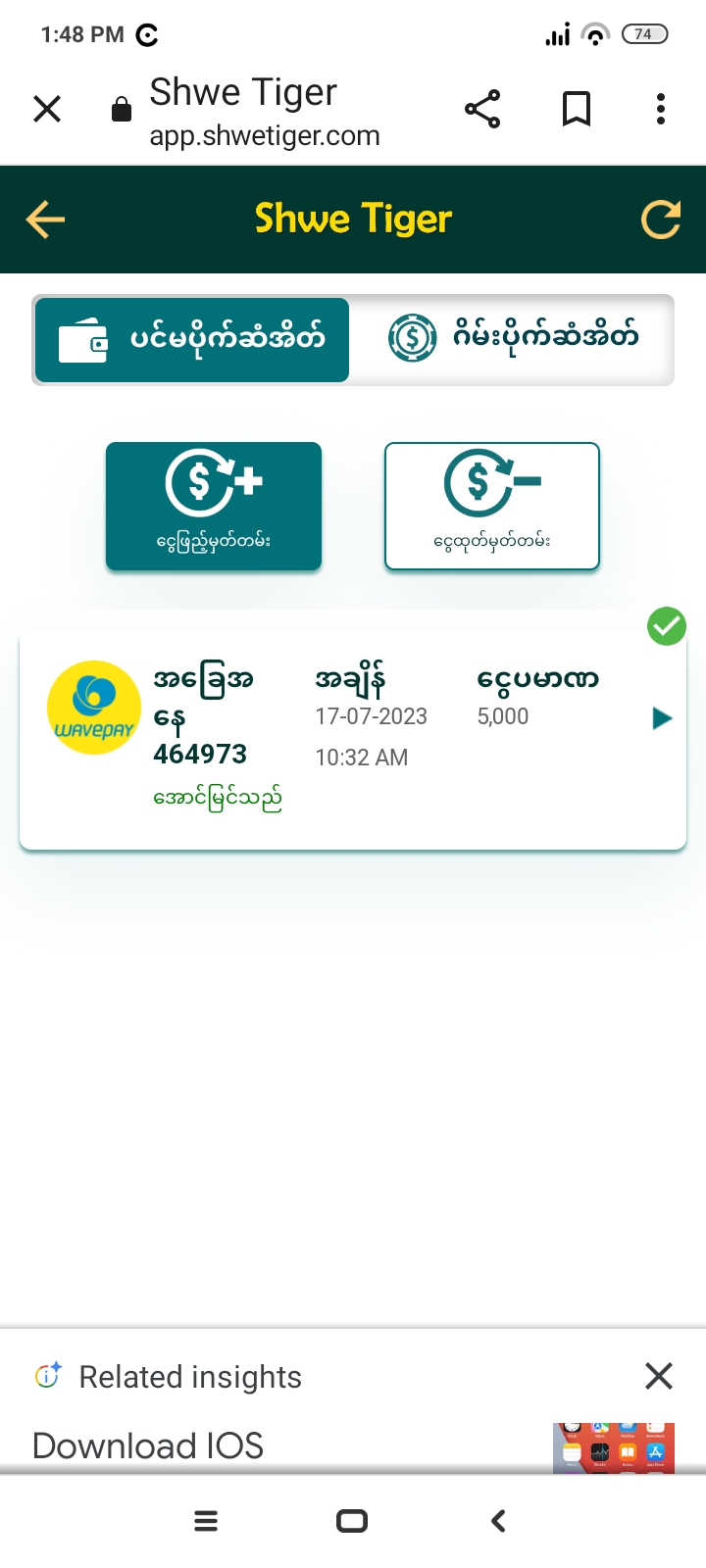
Task: Go to the system home screen
Action: pos(352,1521)
